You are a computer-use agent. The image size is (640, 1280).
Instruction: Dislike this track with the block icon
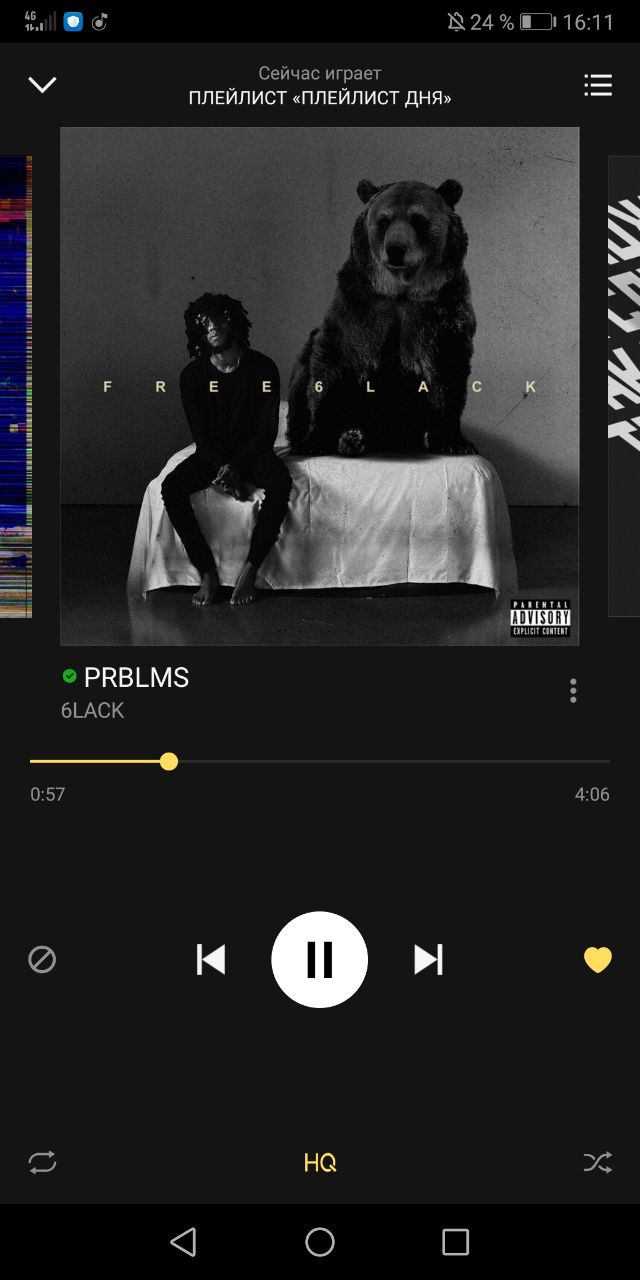coord(42,960)
